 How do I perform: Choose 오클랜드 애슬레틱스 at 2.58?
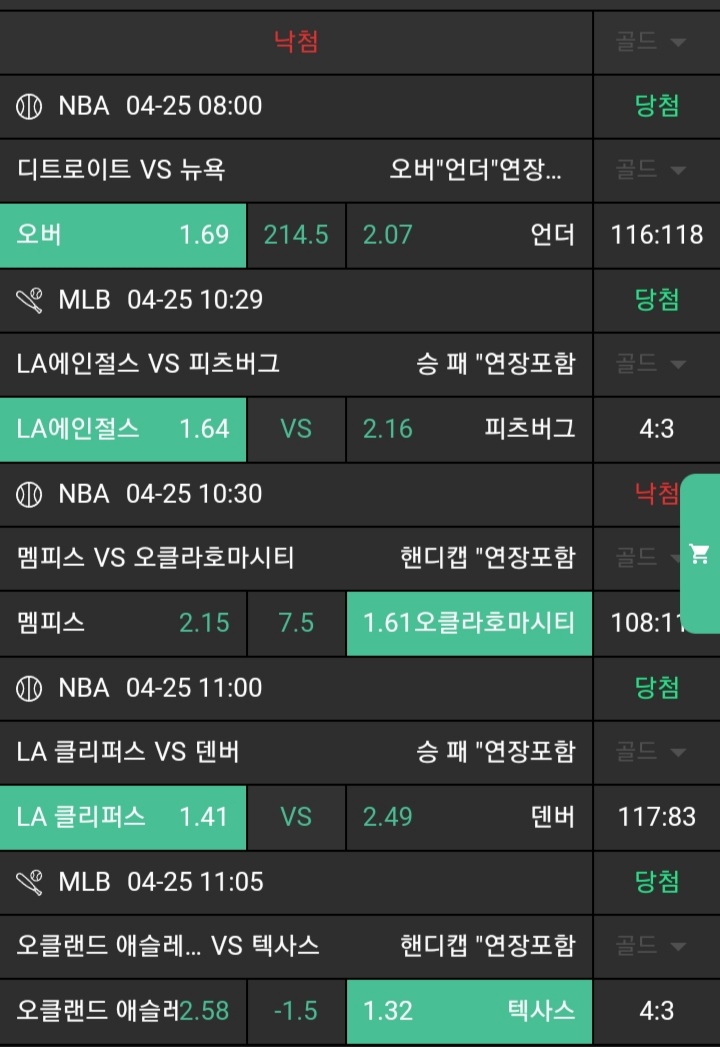pyautogui.click(x=123, y=1011)
